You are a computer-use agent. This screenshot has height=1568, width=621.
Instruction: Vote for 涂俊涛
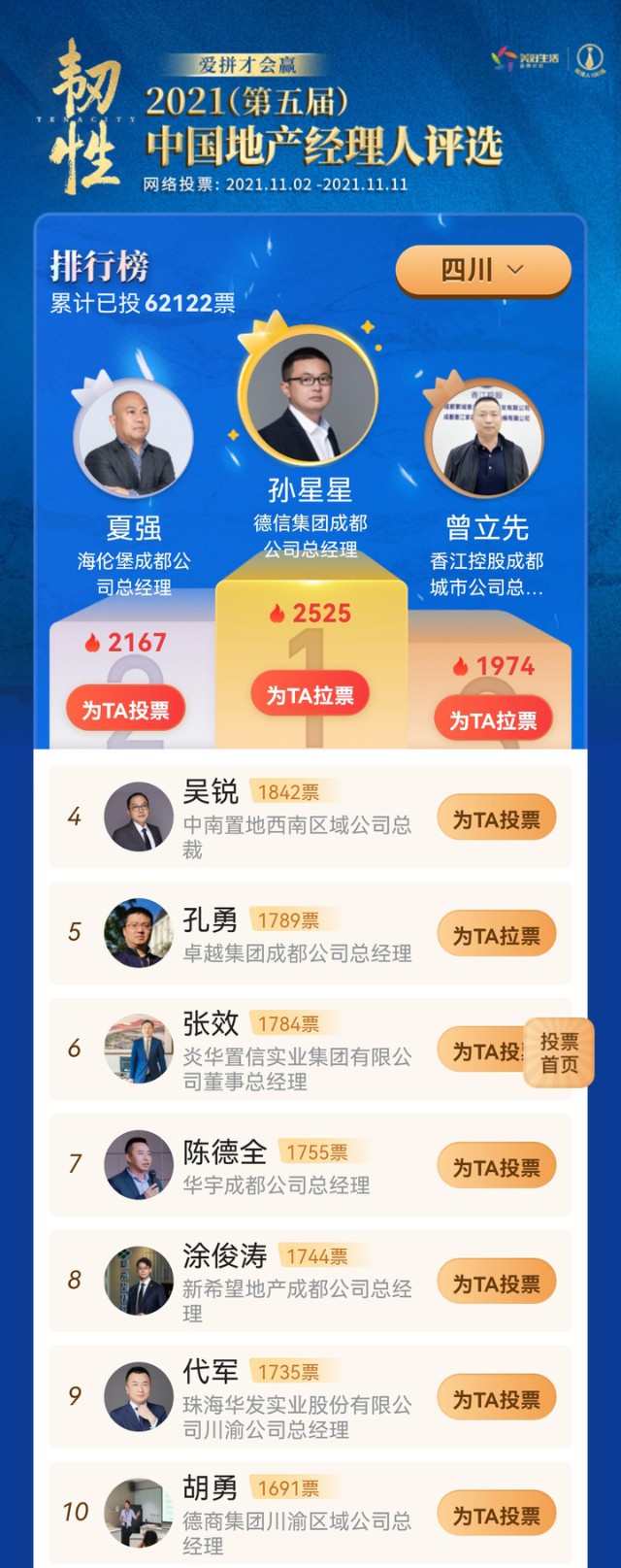pos(496,1283)
